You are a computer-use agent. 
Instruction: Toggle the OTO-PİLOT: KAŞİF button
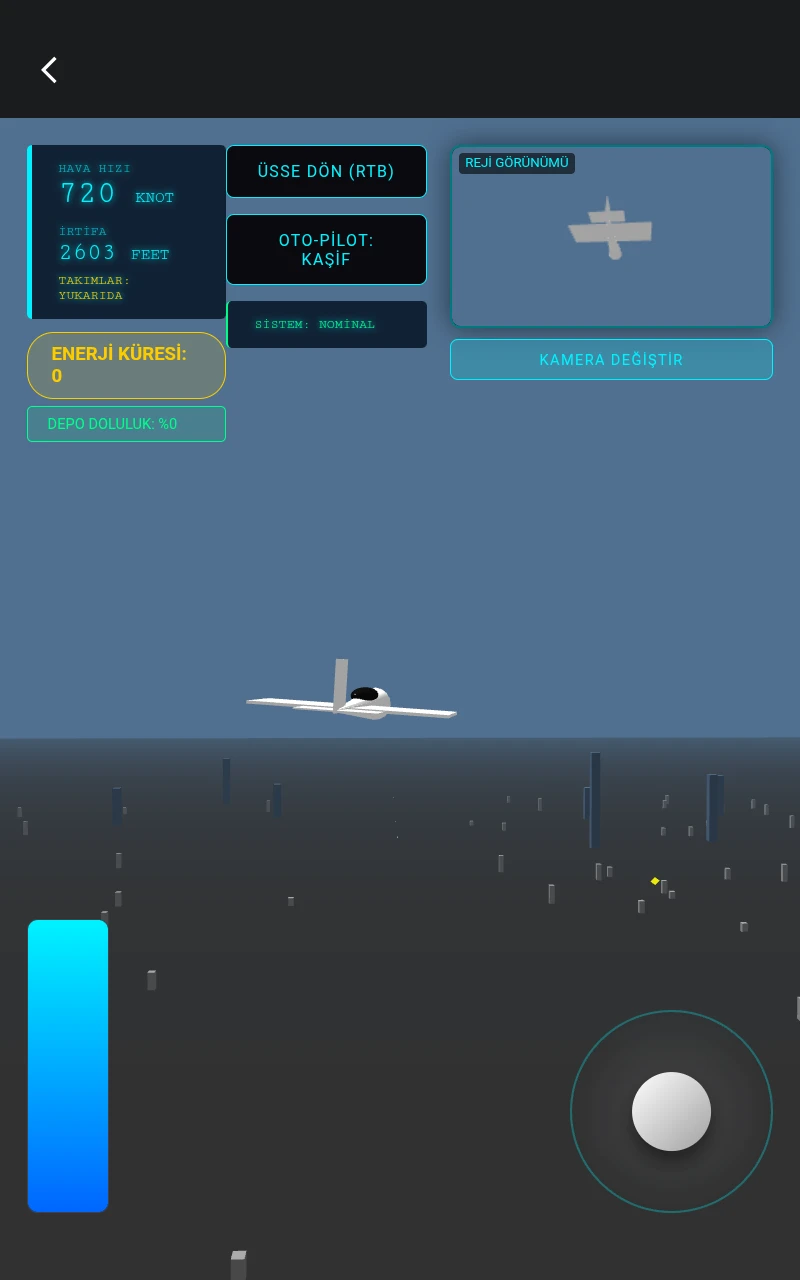coord(326,249)
